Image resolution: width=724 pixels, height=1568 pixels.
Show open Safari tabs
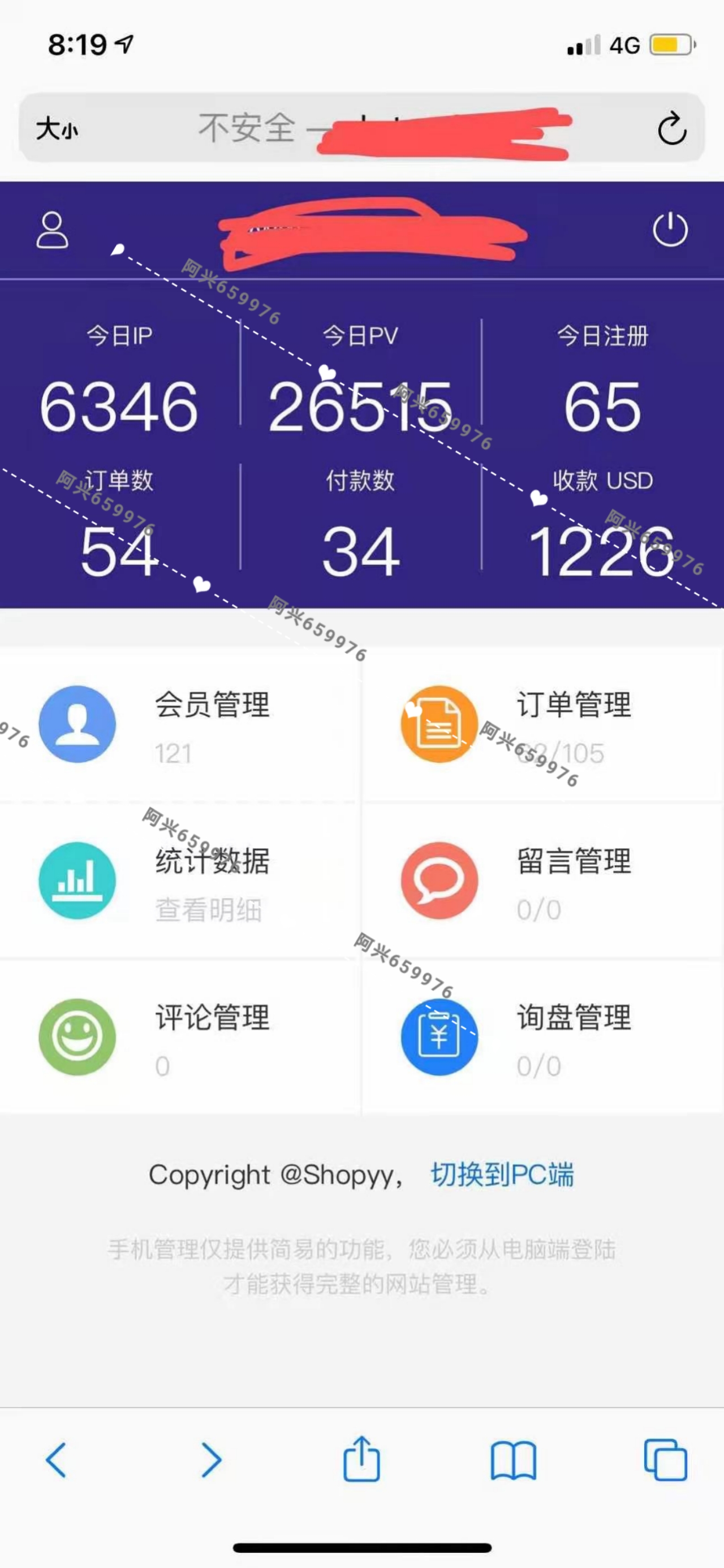click(x=666, y=1459)
